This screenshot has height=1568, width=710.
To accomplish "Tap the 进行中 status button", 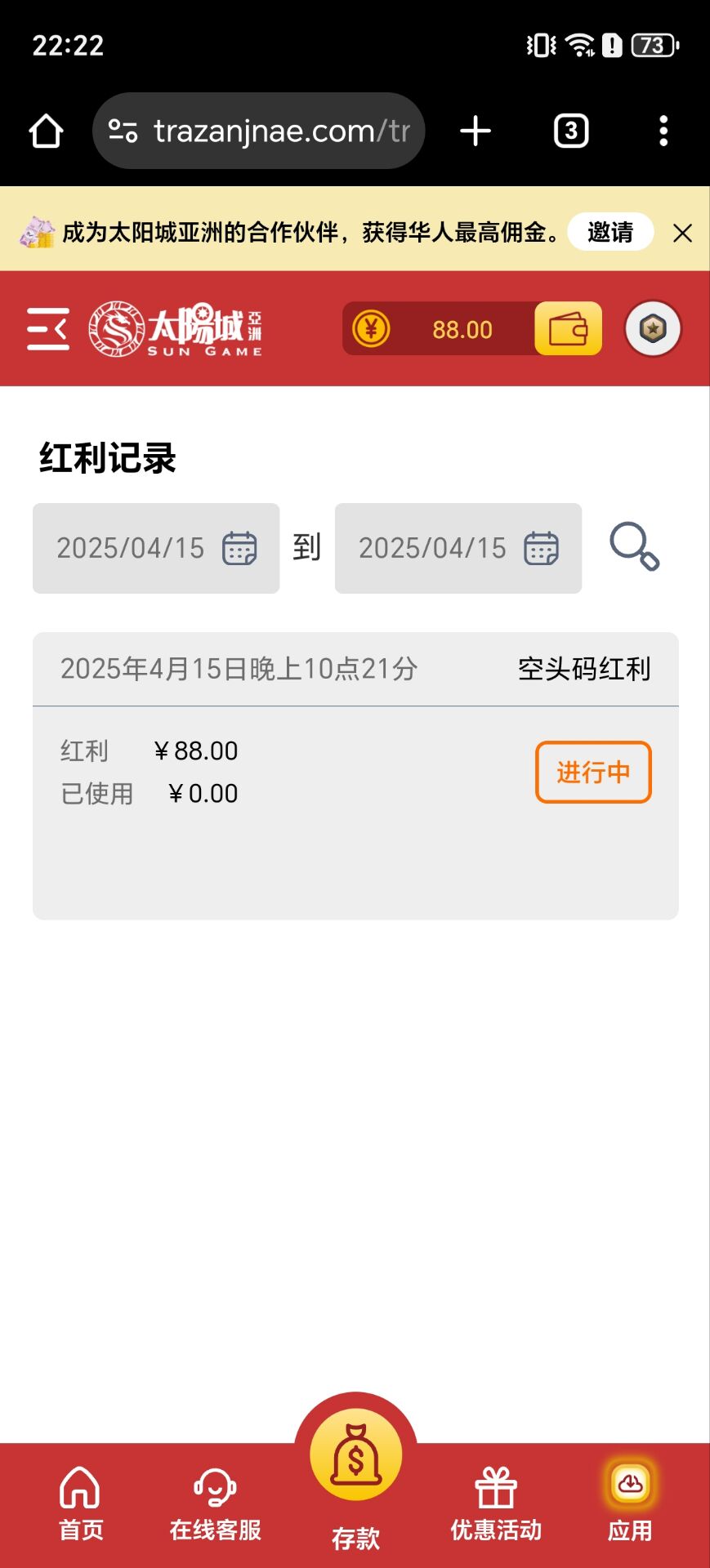I will pos(593,772).
